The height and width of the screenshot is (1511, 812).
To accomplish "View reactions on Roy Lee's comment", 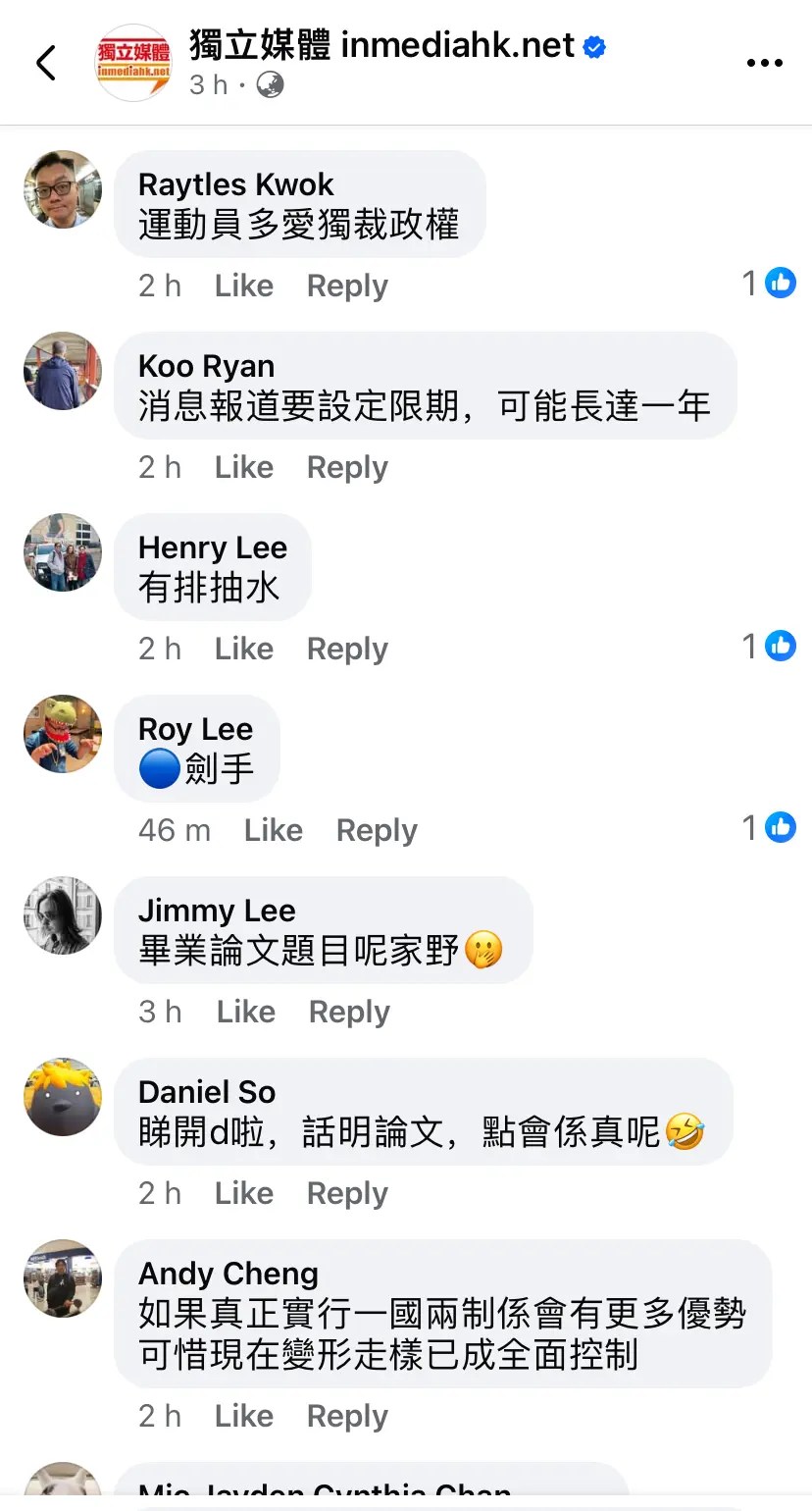I will click(x=769, y=827).
